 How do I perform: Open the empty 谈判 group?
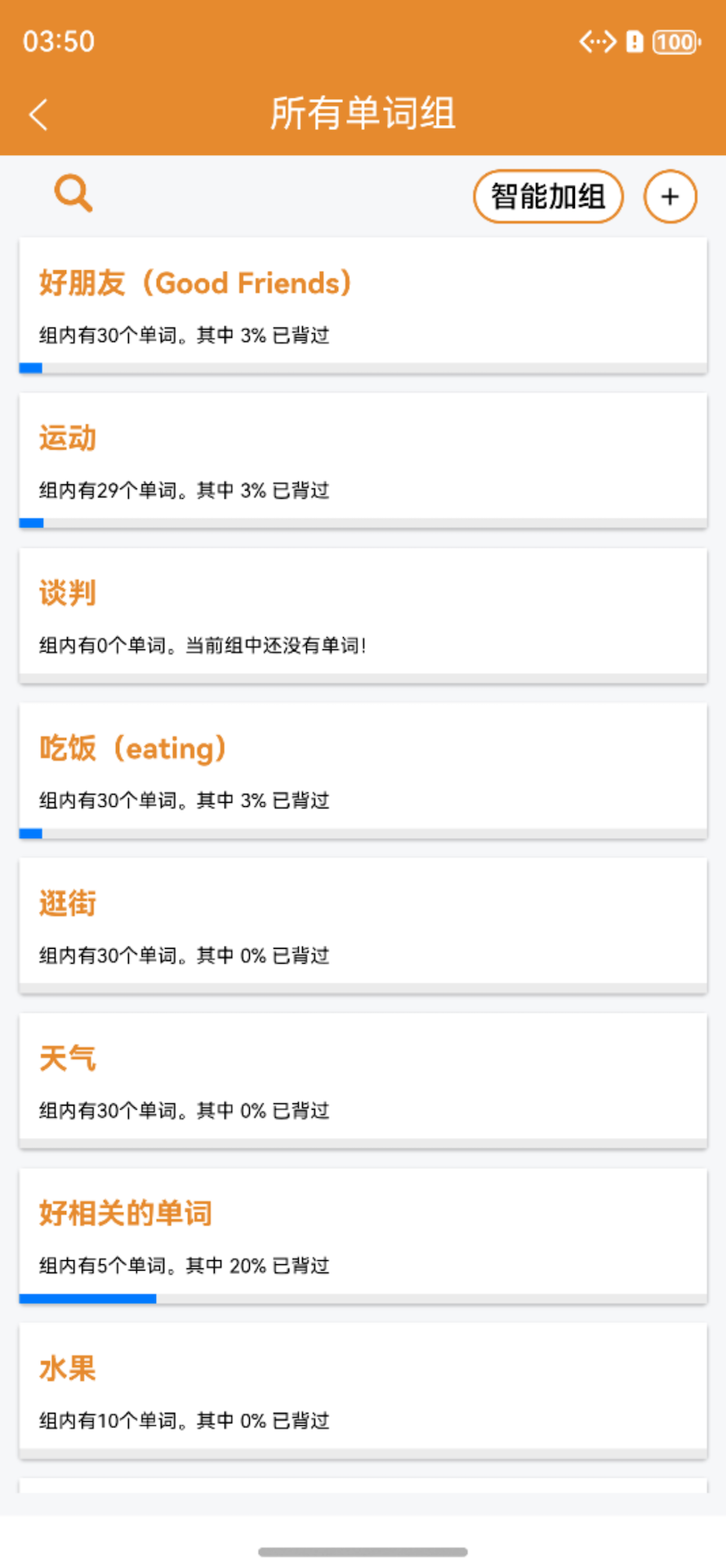tap(363, 612)
